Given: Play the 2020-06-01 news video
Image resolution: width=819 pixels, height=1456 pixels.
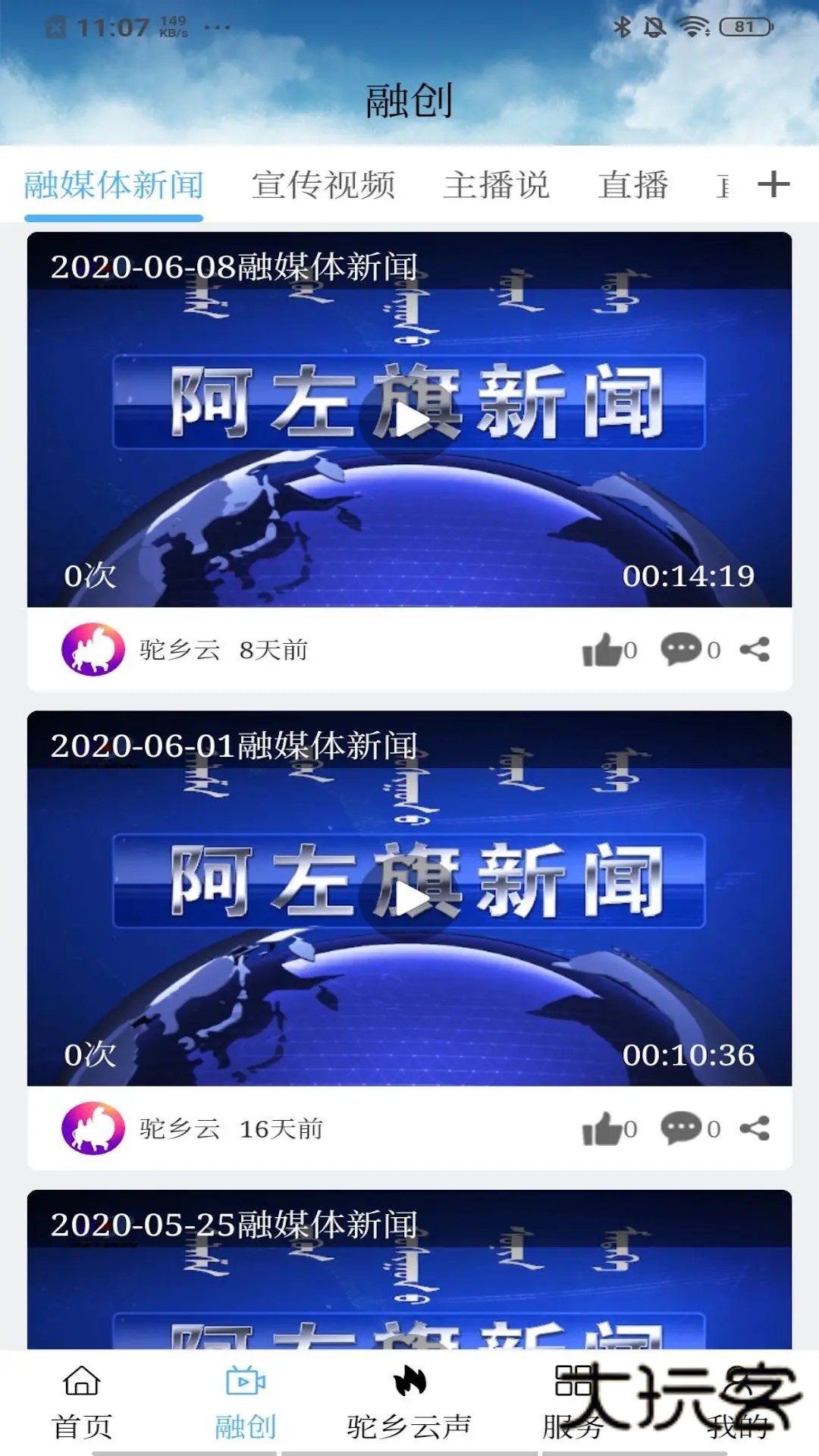Looking at the screenshot, I should coord(409,899).
